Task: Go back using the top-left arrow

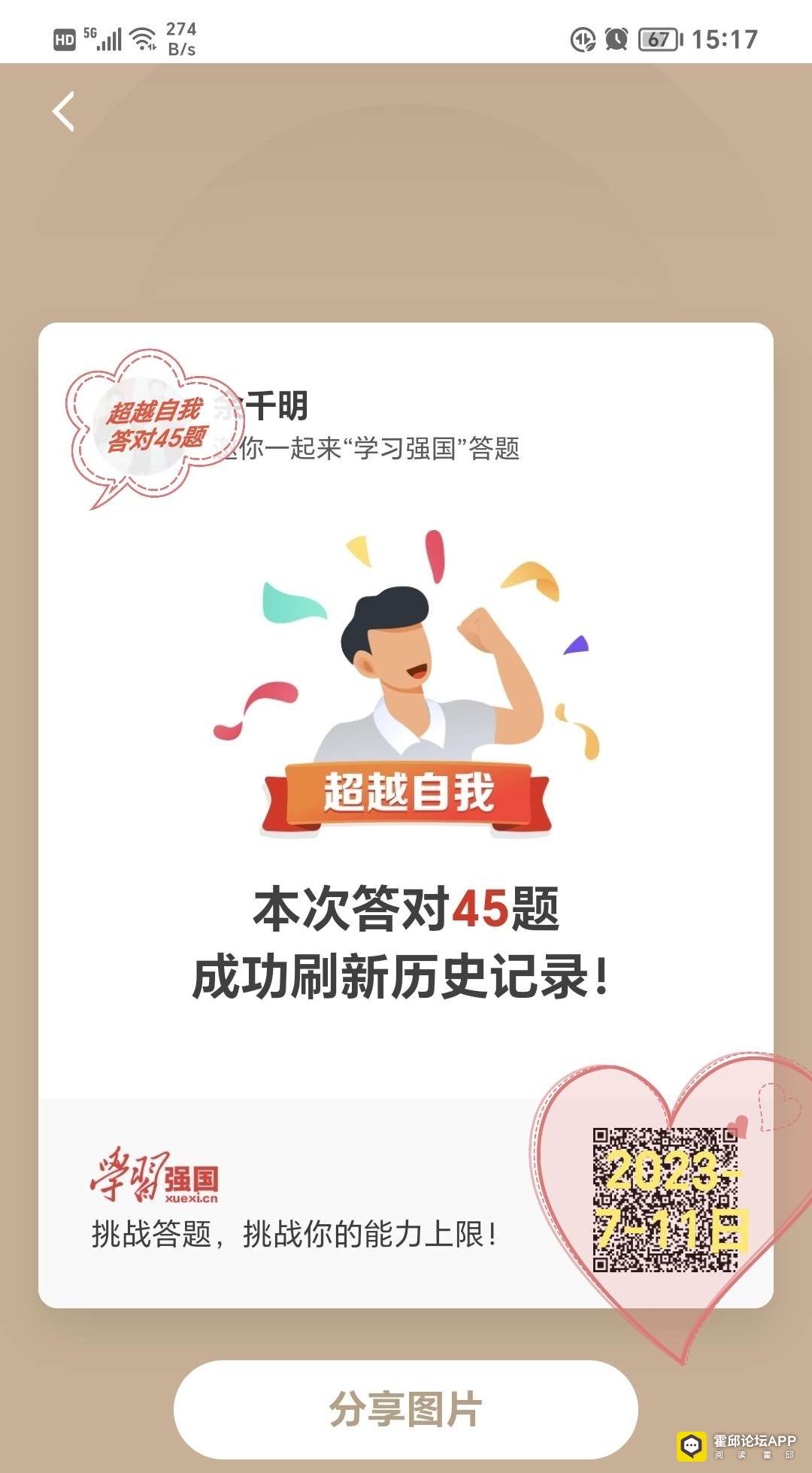Action: click(64, 112)
